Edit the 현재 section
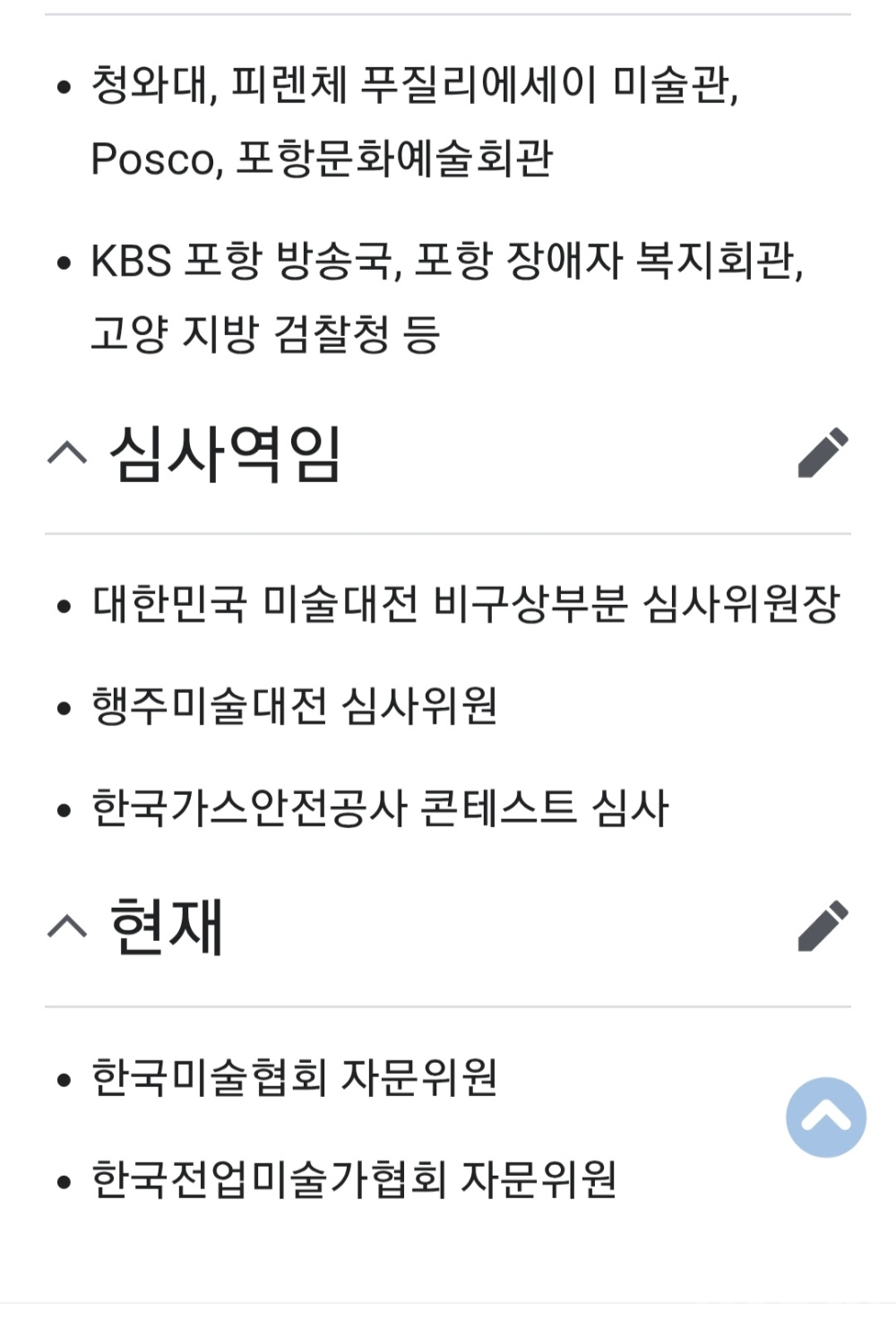This screenshot has width=896, height=1321. [823, 926]
